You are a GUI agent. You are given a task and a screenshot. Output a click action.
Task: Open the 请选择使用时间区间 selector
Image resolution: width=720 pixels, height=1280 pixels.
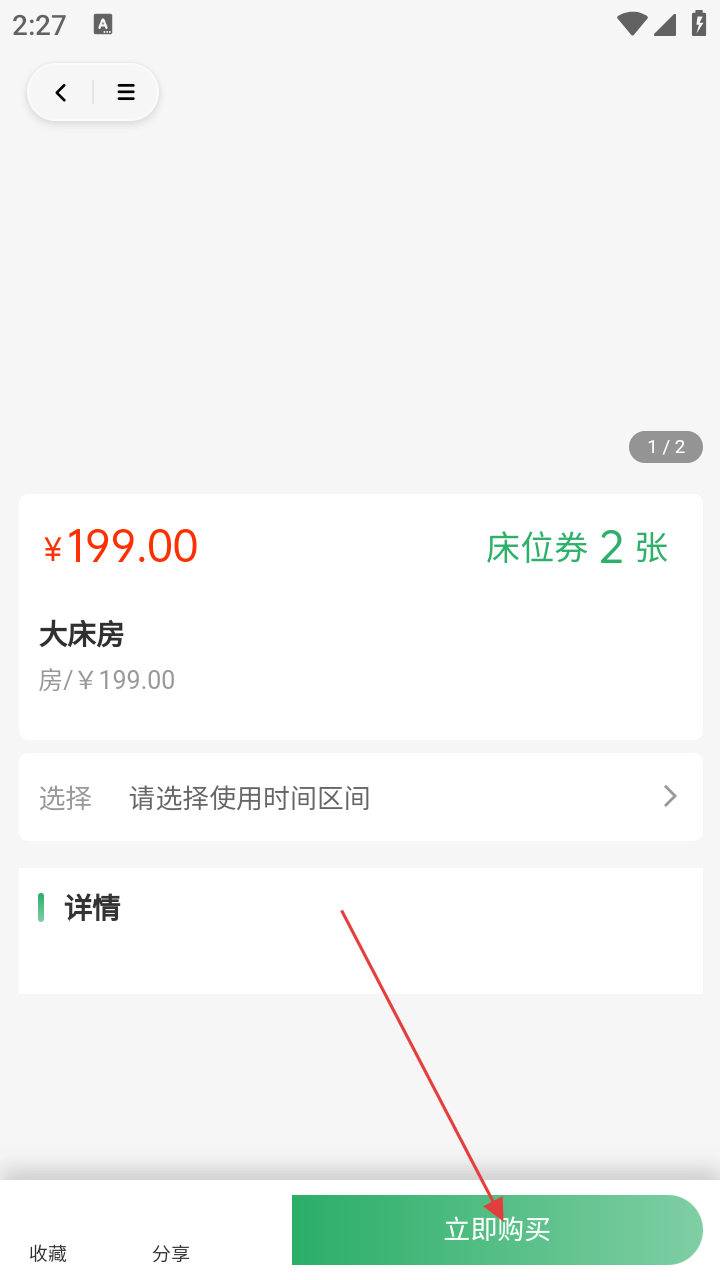click(x=360, y=797)
